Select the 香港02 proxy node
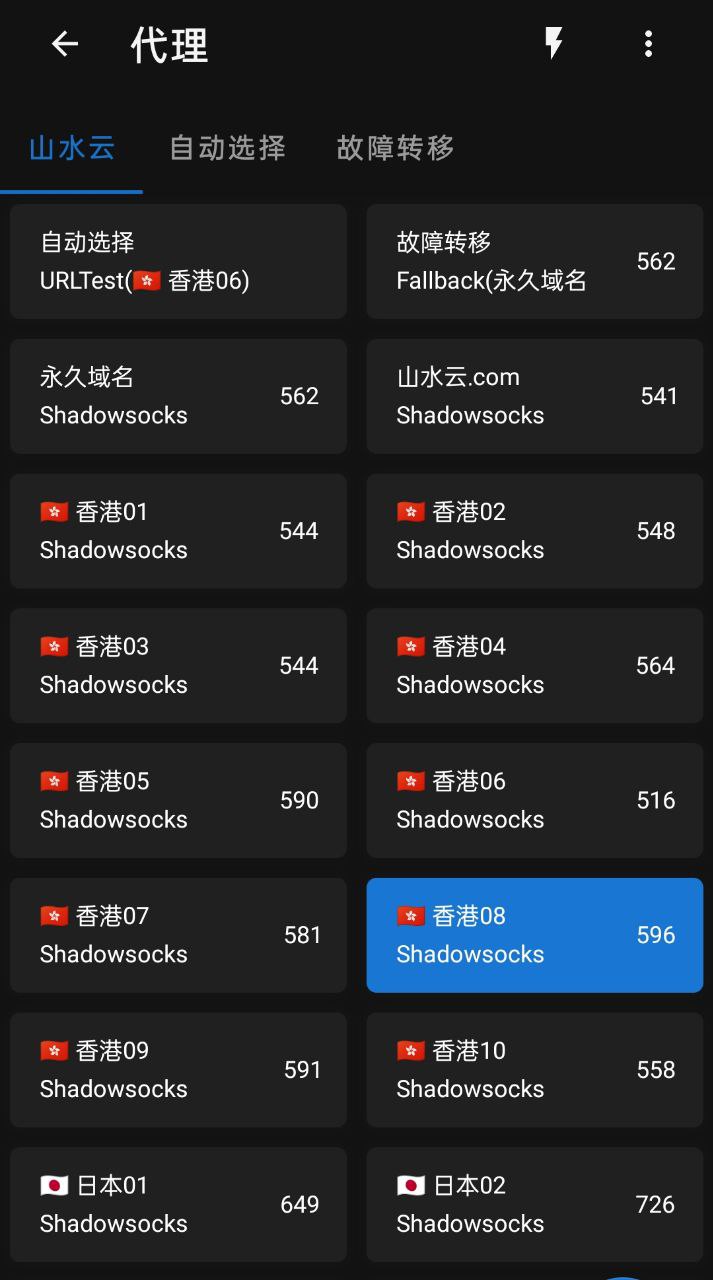The height and width of the screenshot is (1280, 713). [534, 531]
